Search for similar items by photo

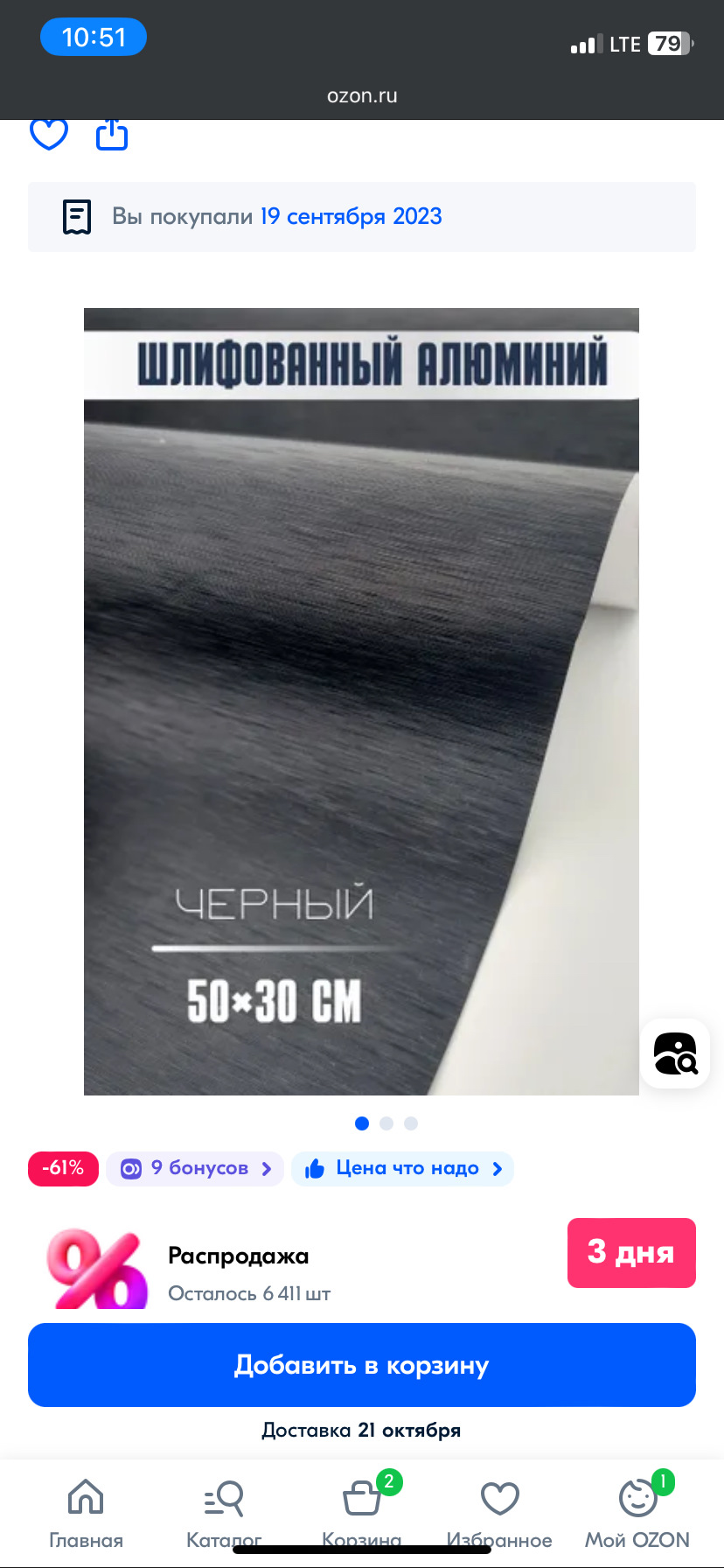(675, 1053)
